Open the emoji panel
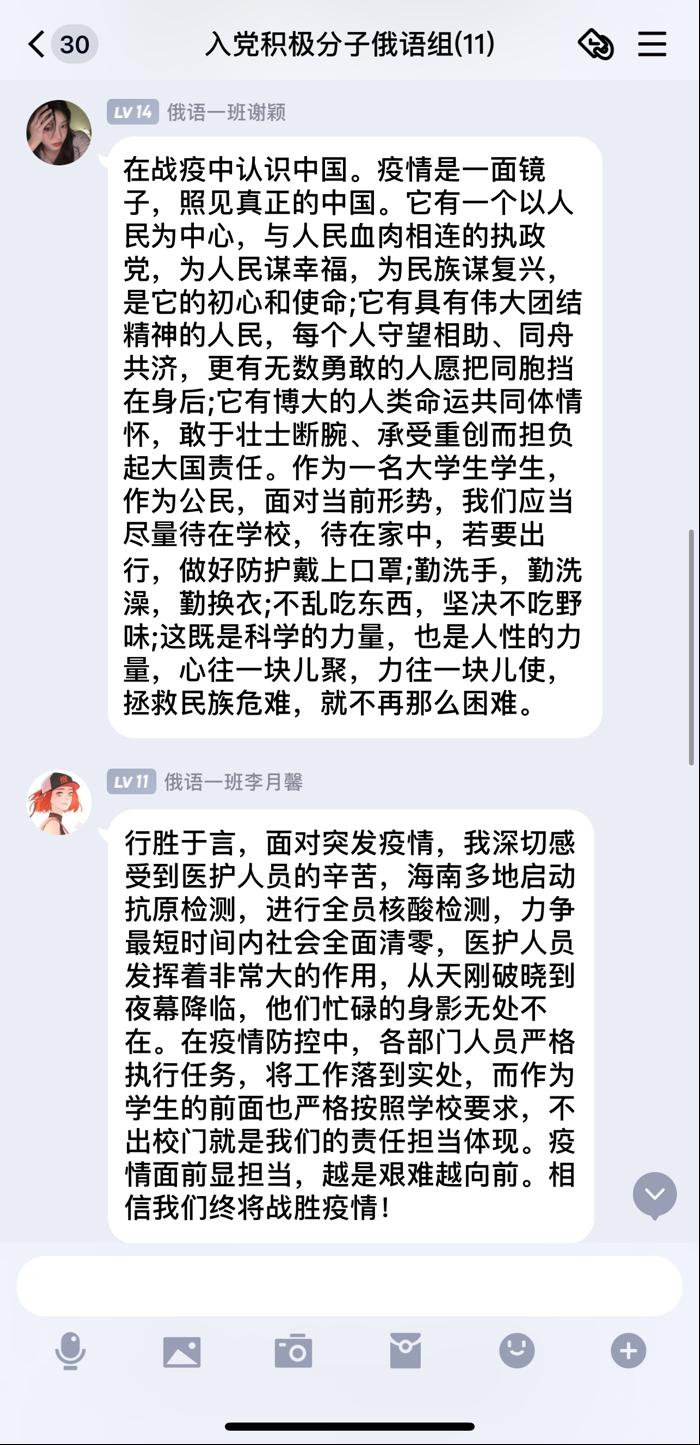This screenshot has width=700, height=1445. [x=517, y=1352]
